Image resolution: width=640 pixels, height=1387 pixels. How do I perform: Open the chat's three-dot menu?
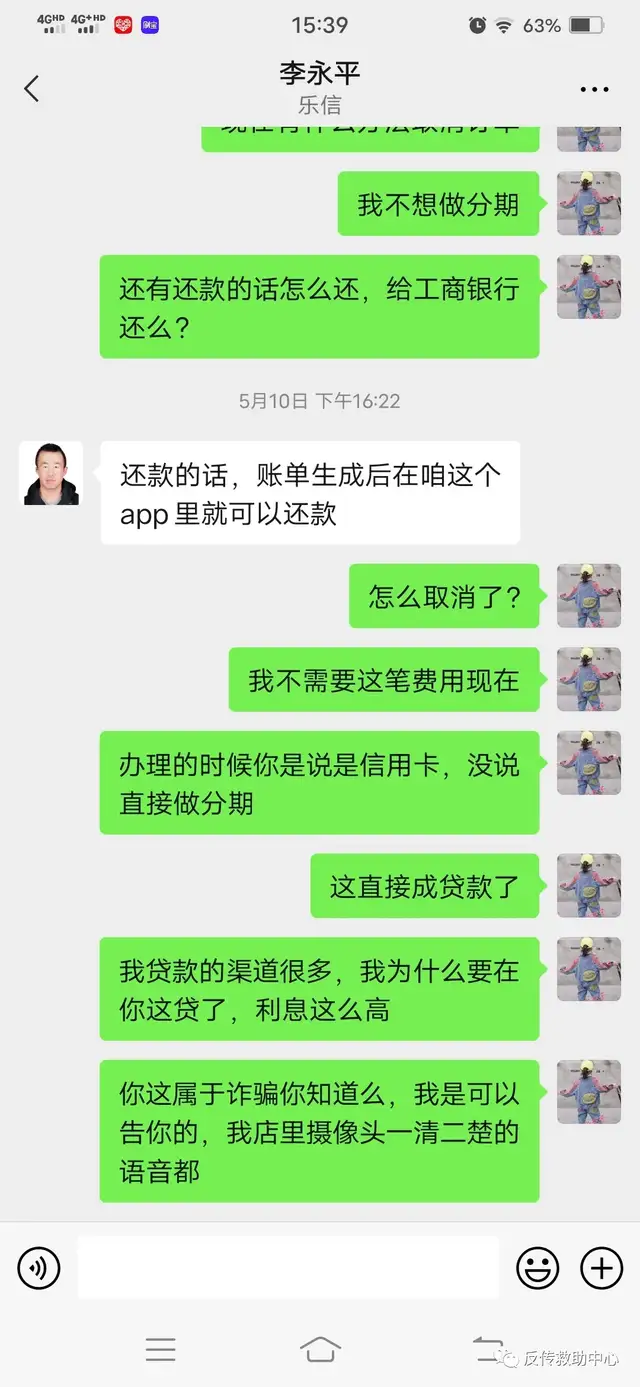click(594, 90)
